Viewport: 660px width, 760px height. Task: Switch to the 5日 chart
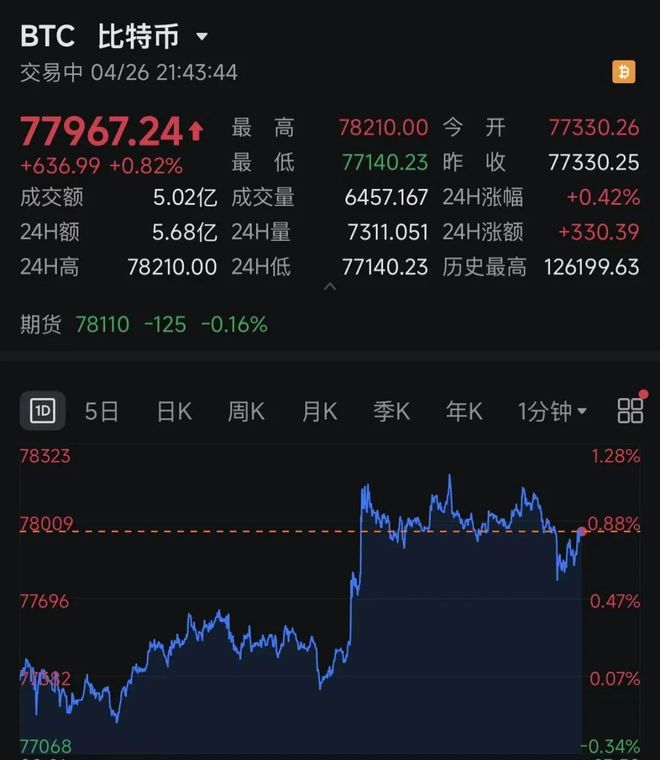[x=102, y=411]
